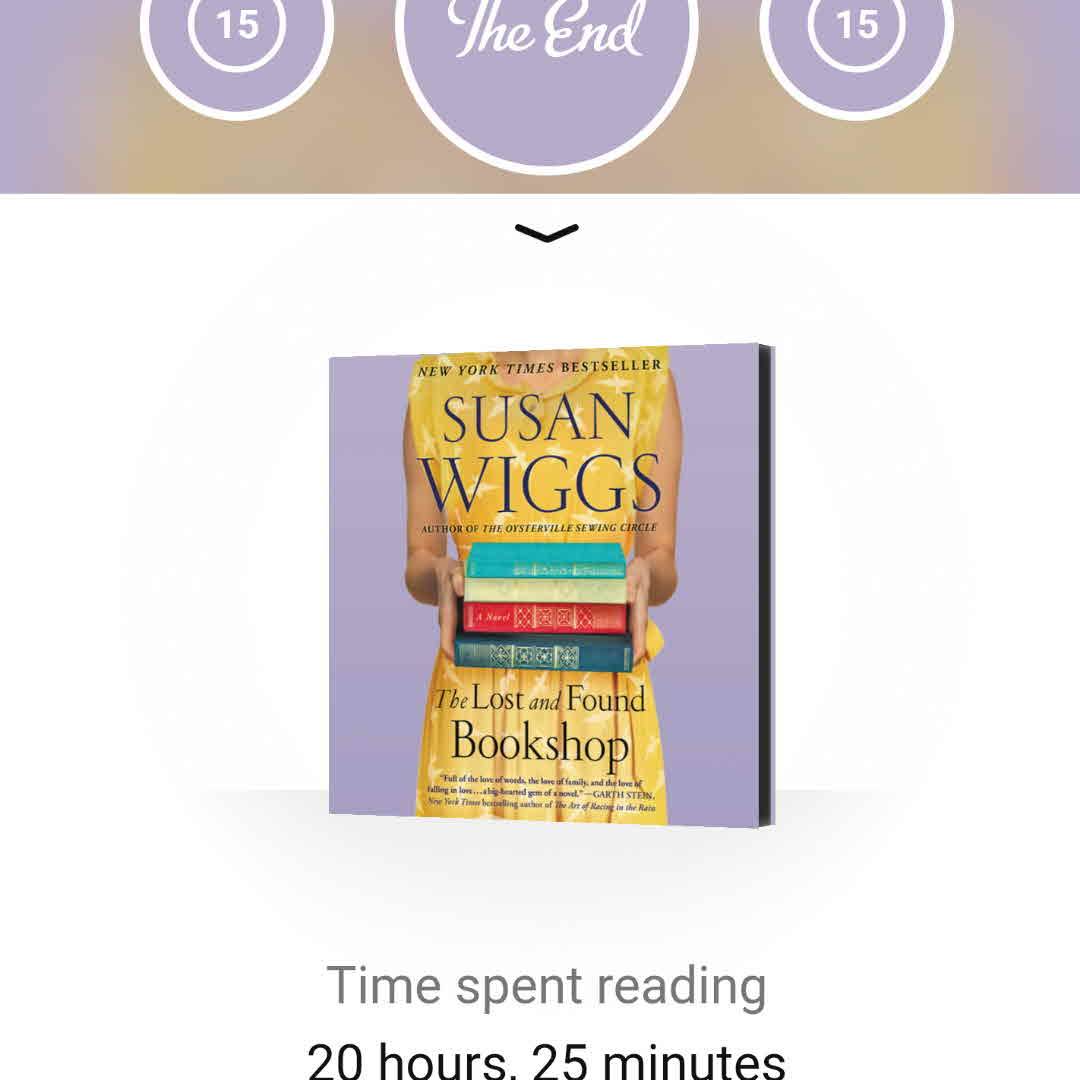This screenshot has width=1080, height=1080.
Task: Skip forward 15 seconds in the audiobook
Action: [856, 30]
